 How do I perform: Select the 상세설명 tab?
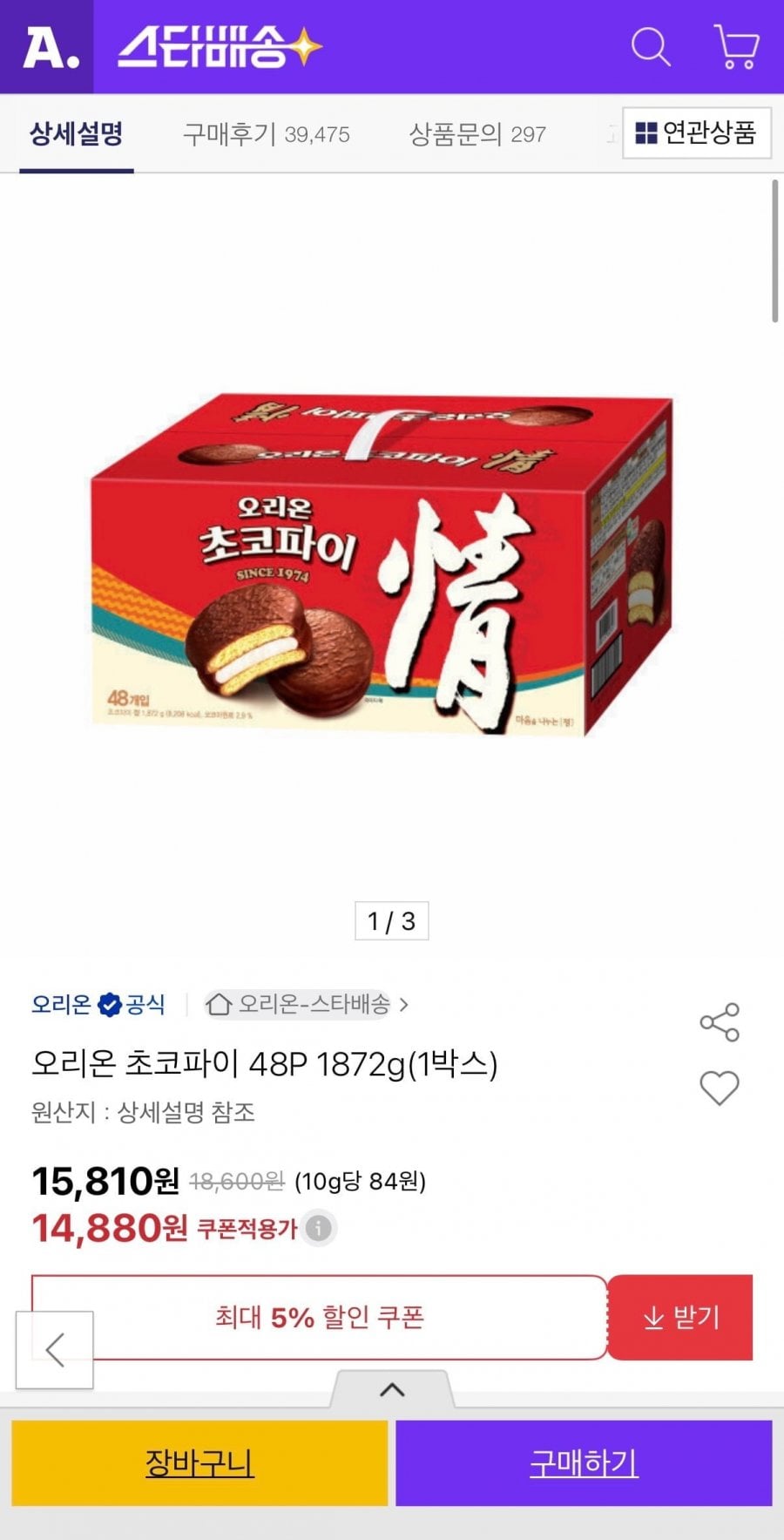coord(77,134)
